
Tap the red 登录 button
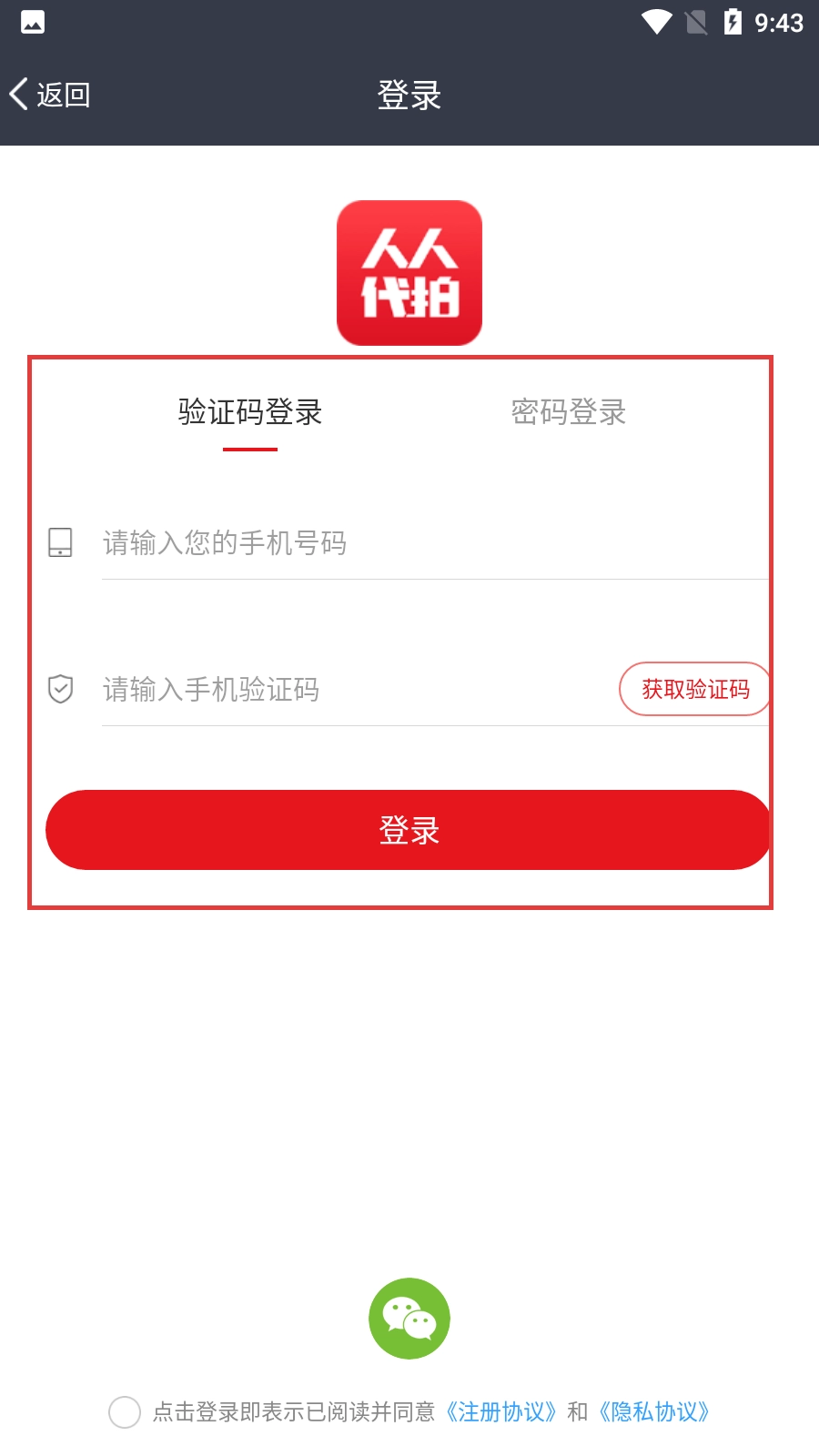[409, 830]
